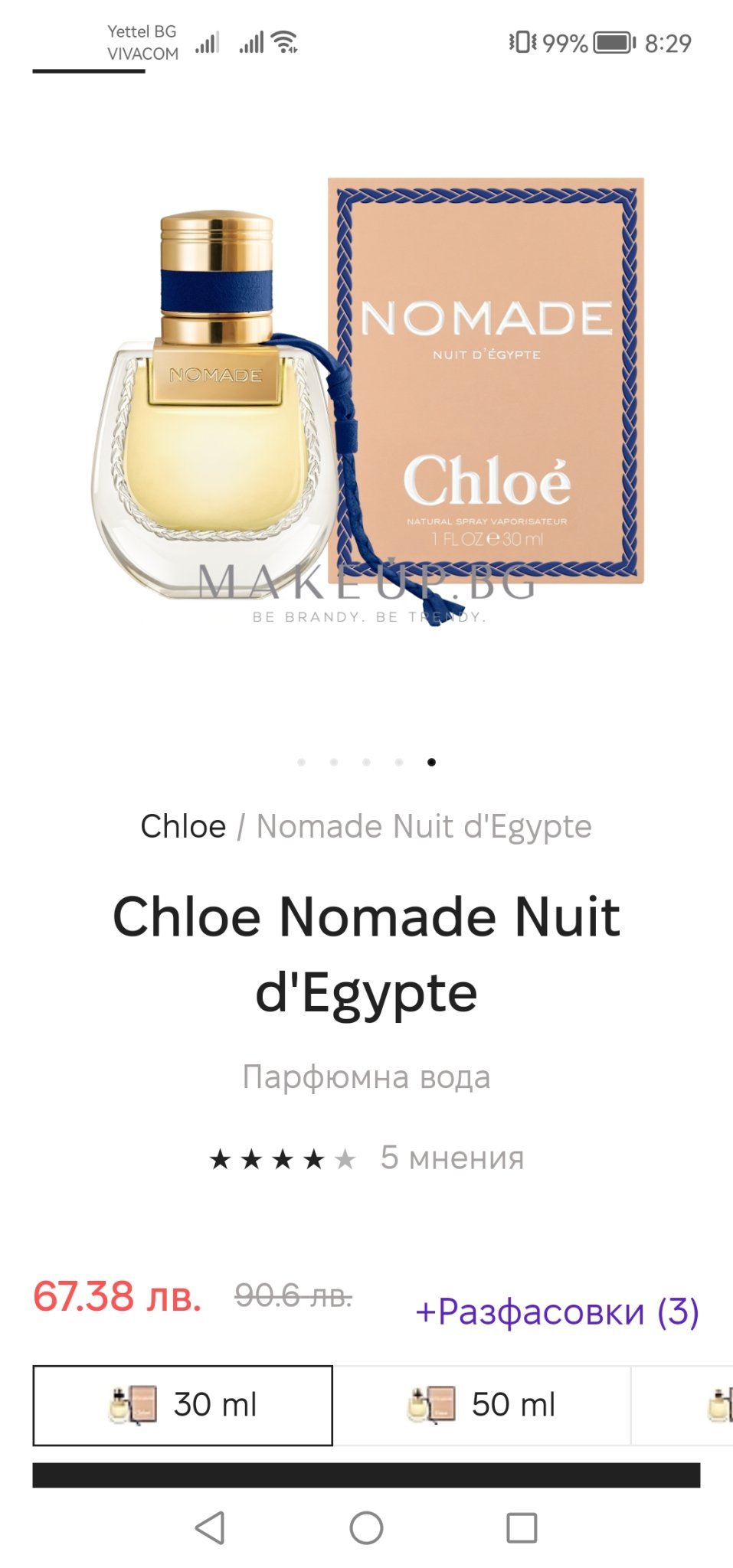
Task: Select the 50 ml size option
Action: [x=482, y=1405]
